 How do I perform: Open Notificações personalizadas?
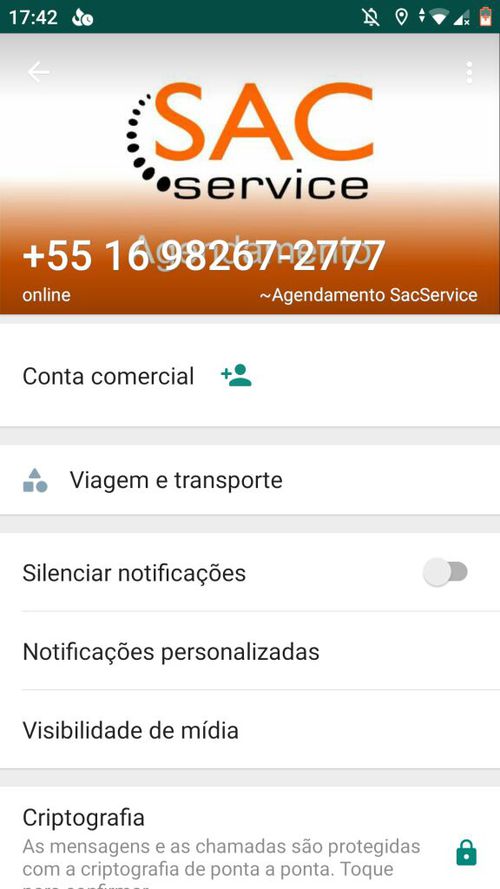tap(250, 651)
